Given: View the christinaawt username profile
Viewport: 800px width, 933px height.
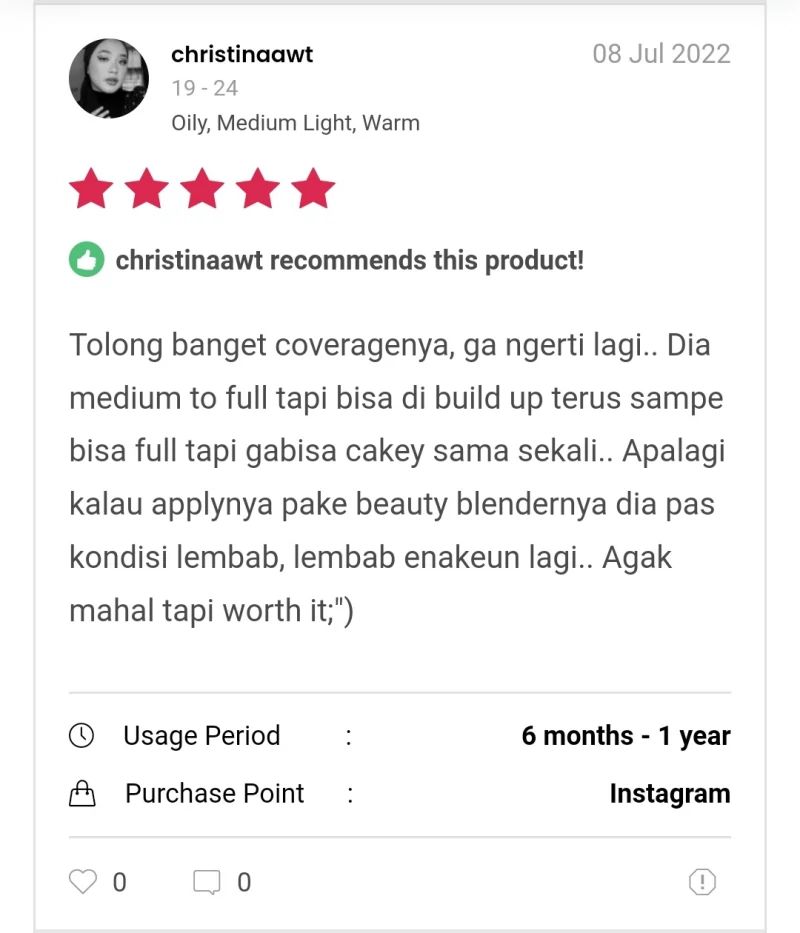Looking at the screenshot, I should point(242,54).
